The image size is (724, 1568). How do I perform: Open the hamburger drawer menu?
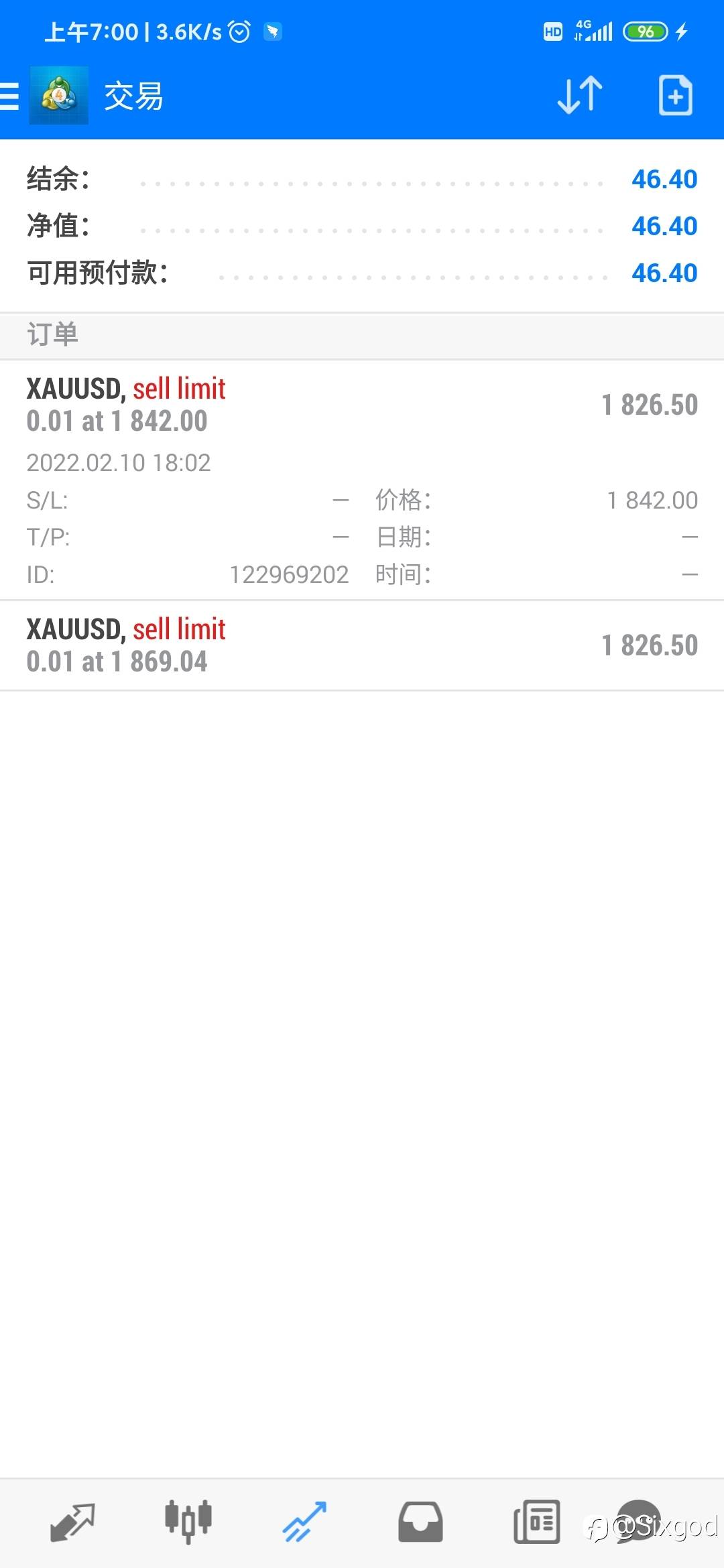(9, 96)
